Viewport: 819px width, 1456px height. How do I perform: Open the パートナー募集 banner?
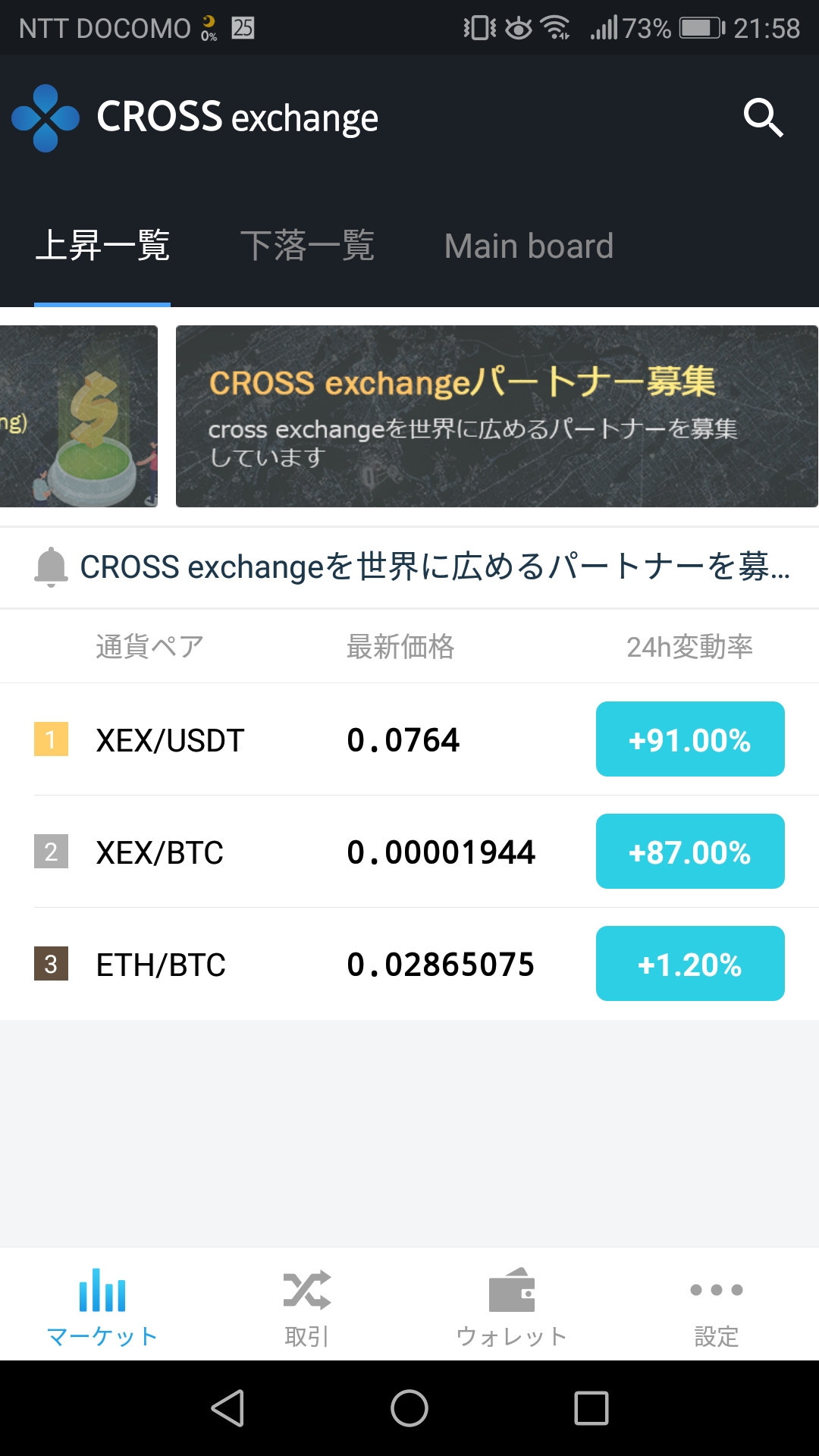(497, 416)
